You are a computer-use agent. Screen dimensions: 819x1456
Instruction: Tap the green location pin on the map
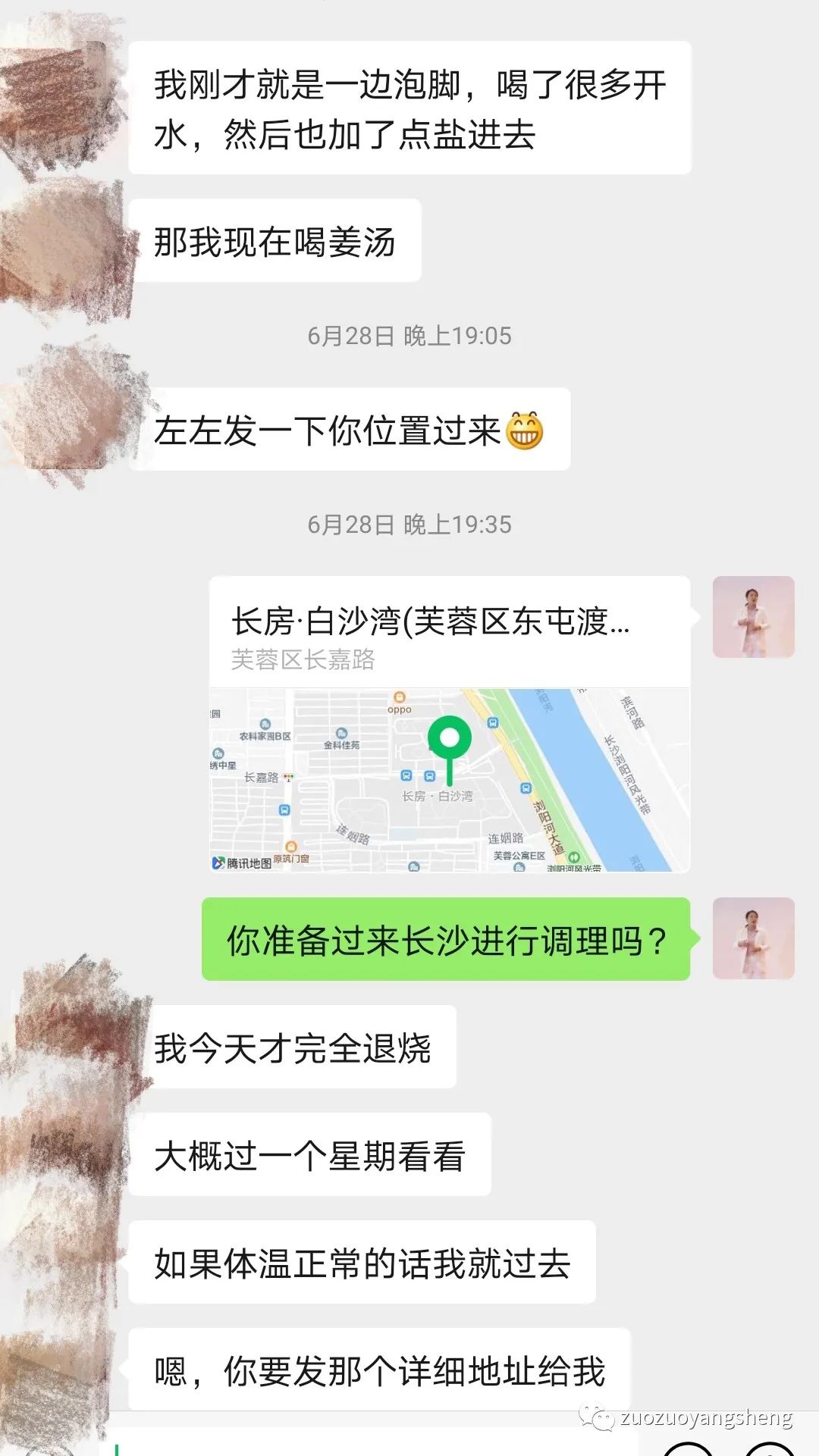click(x=450, y=736)
